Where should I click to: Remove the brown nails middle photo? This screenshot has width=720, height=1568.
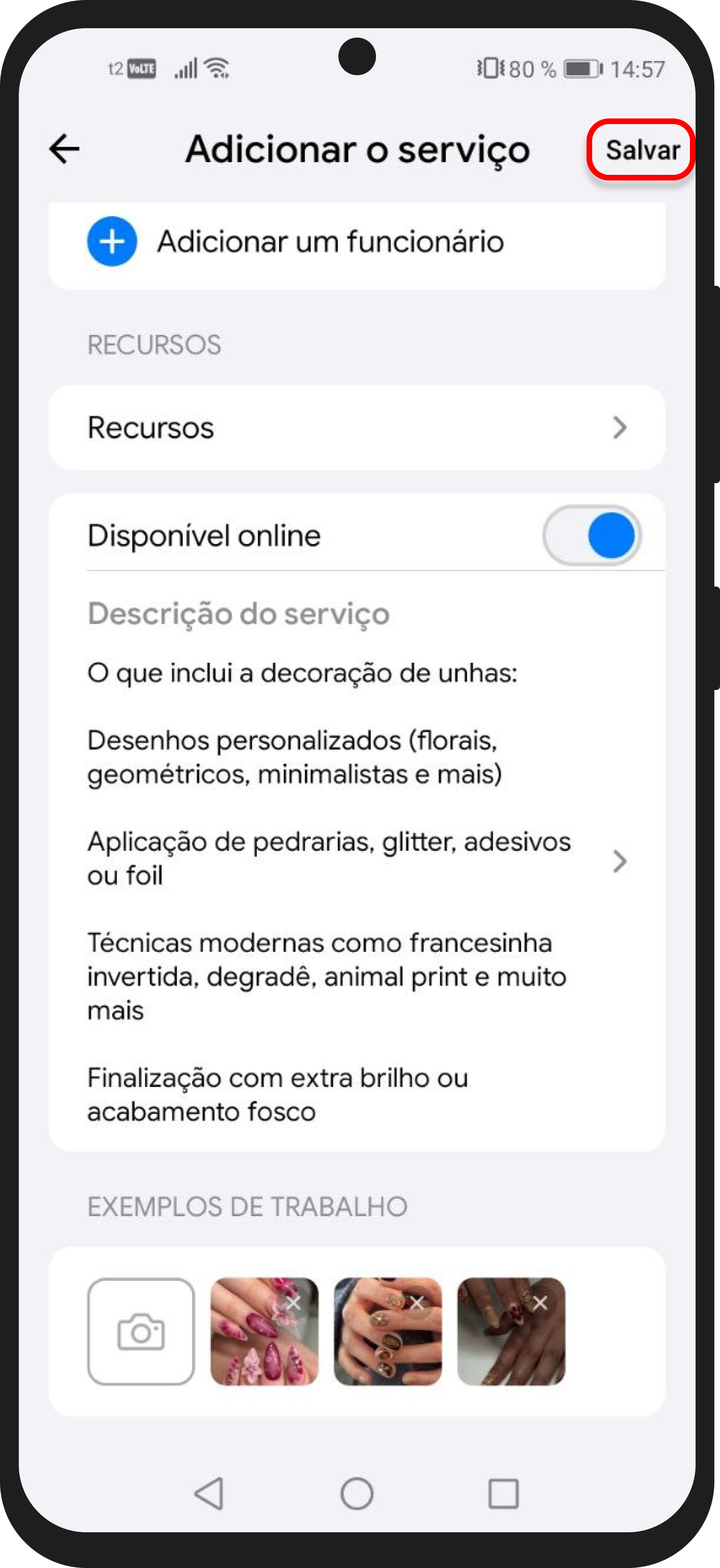point(417,1302)
